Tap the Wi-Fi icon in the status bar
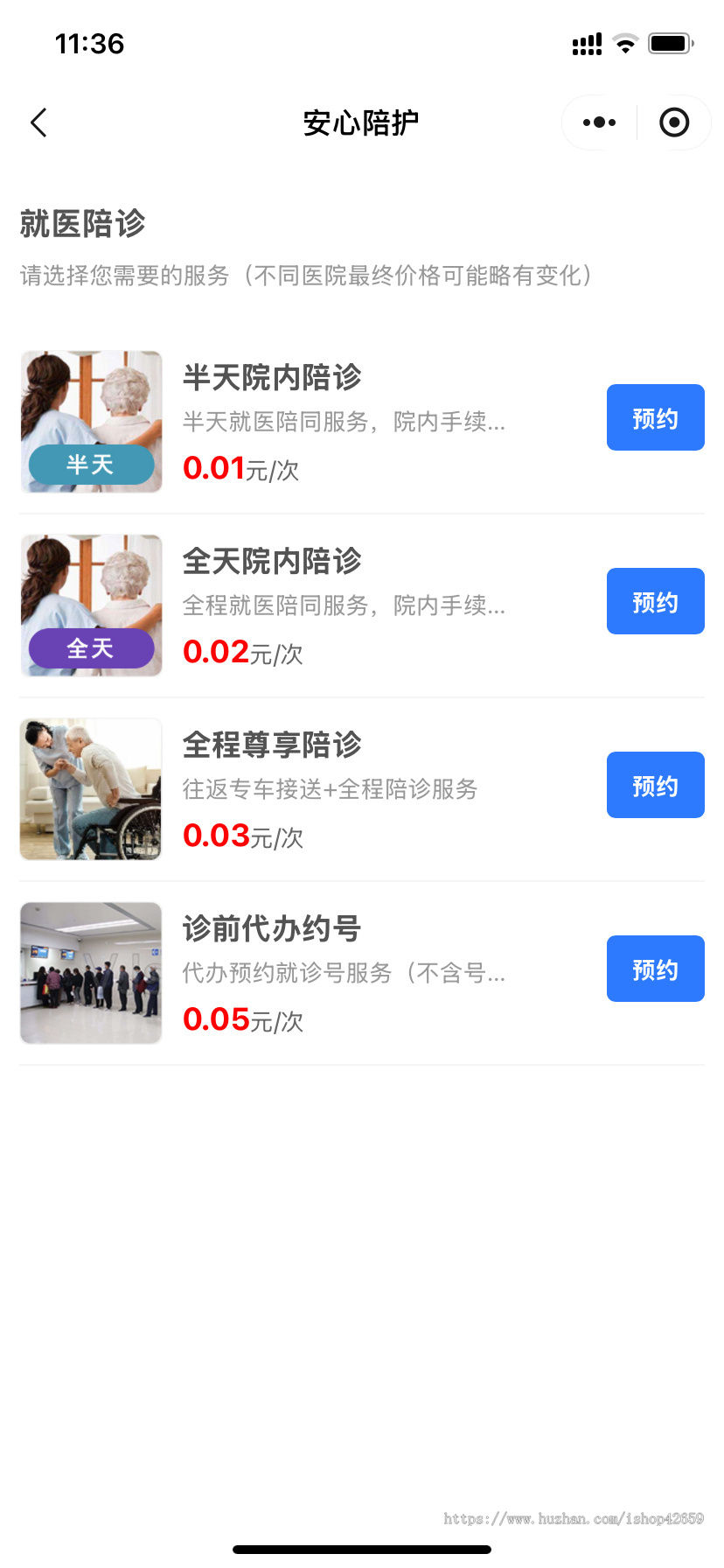 coord(624,43)
